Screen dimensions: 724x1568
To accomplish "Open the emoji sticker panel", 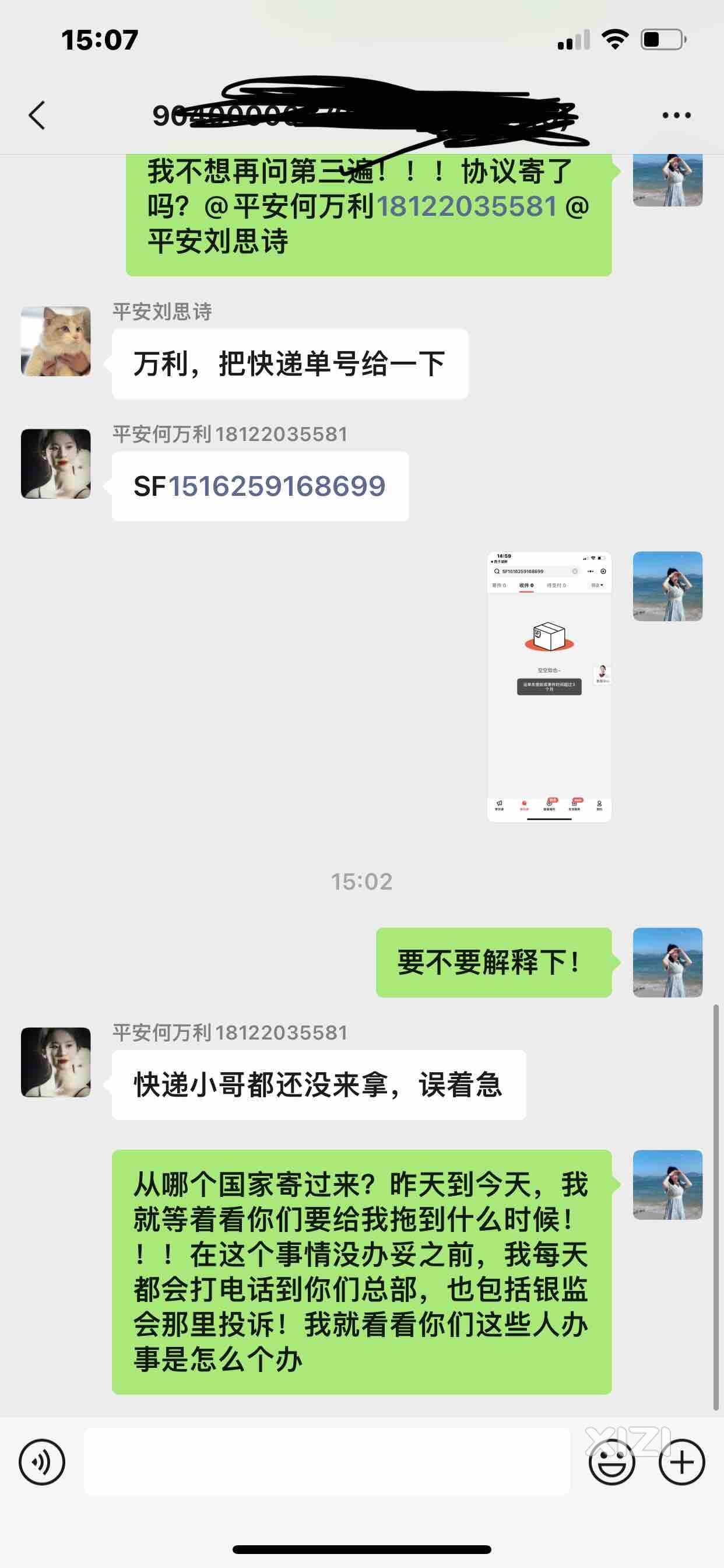I will pos(611,1461).
